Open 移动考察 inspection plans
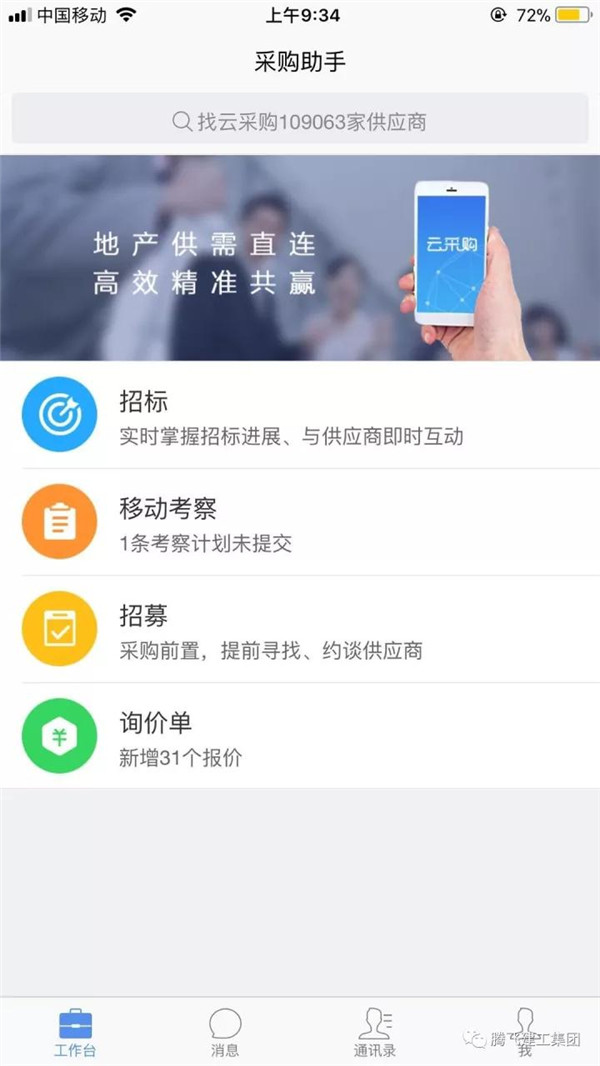Viewport: 600px width, 1066px height. 300,523
